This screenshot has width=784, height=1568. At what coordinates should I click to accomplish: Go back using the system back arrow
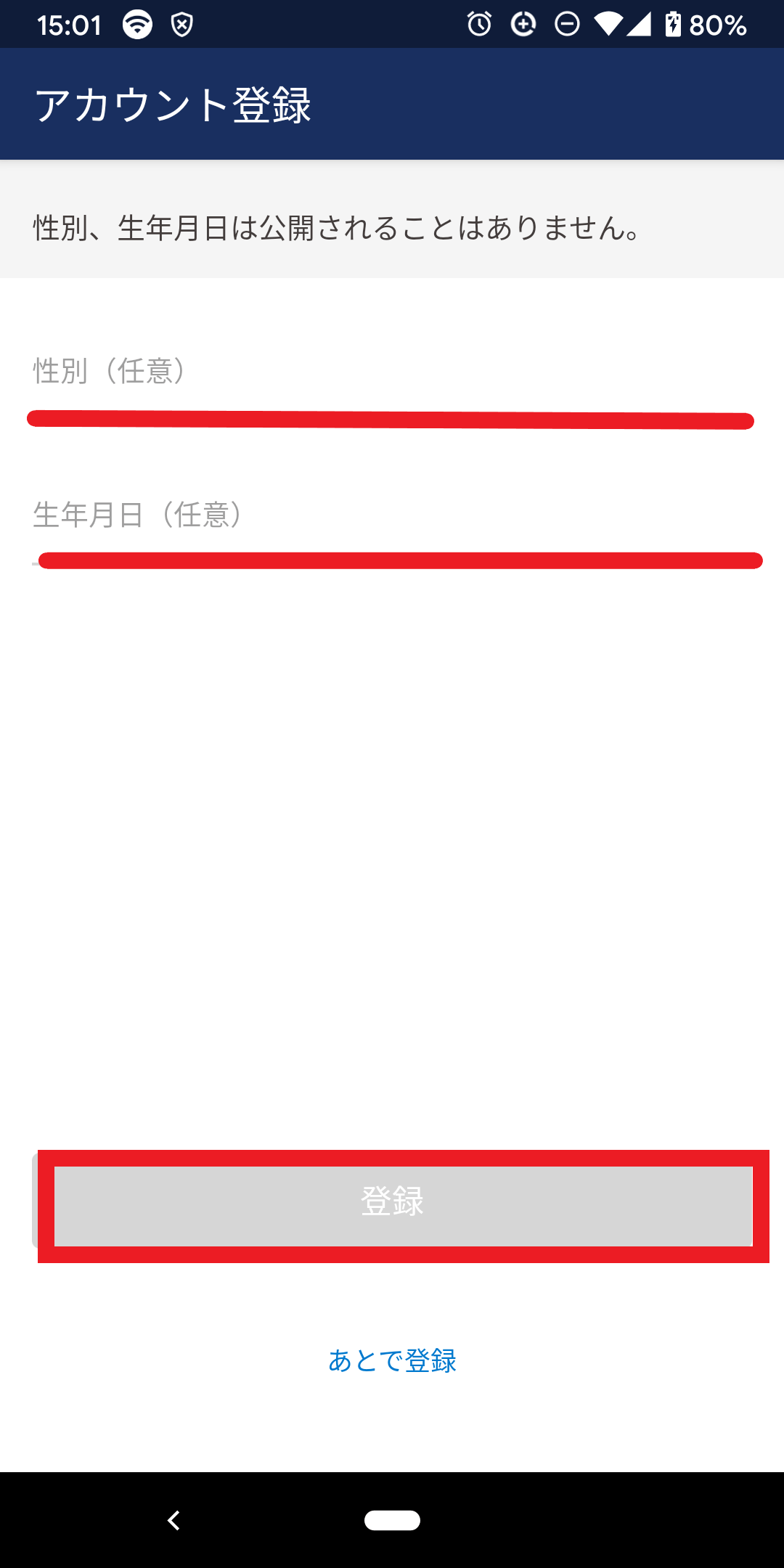click(x=173, y=1520)
